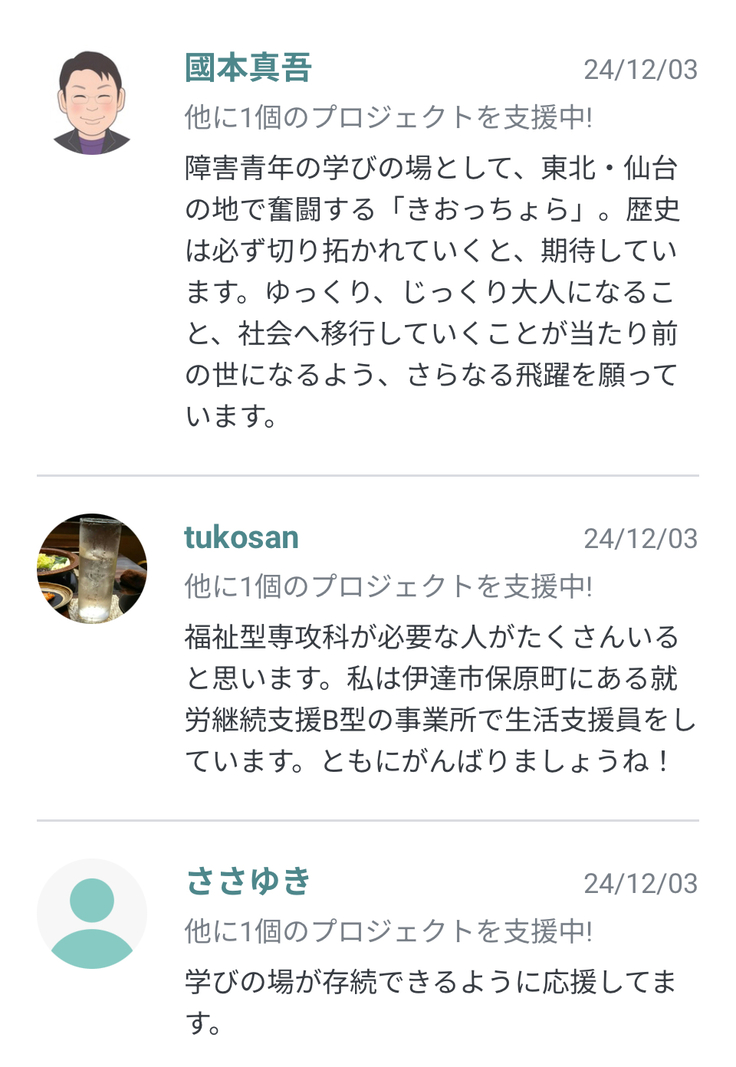Tap tukosan's avatar photo
Screen dimensions: 736x1067
[x=92, y=569]
